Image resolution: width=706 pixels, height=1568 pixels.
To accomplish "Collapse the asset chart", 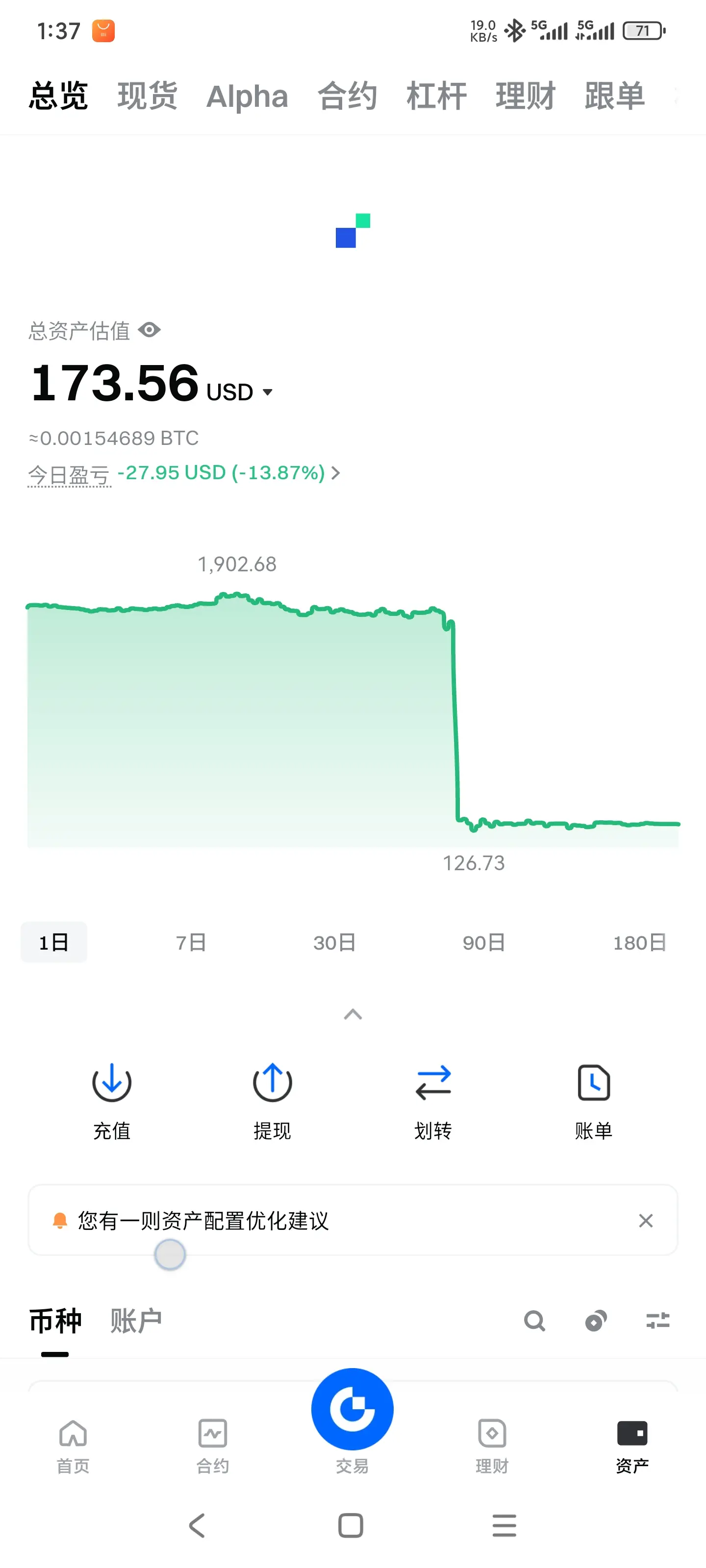I will click(353, 1014).
